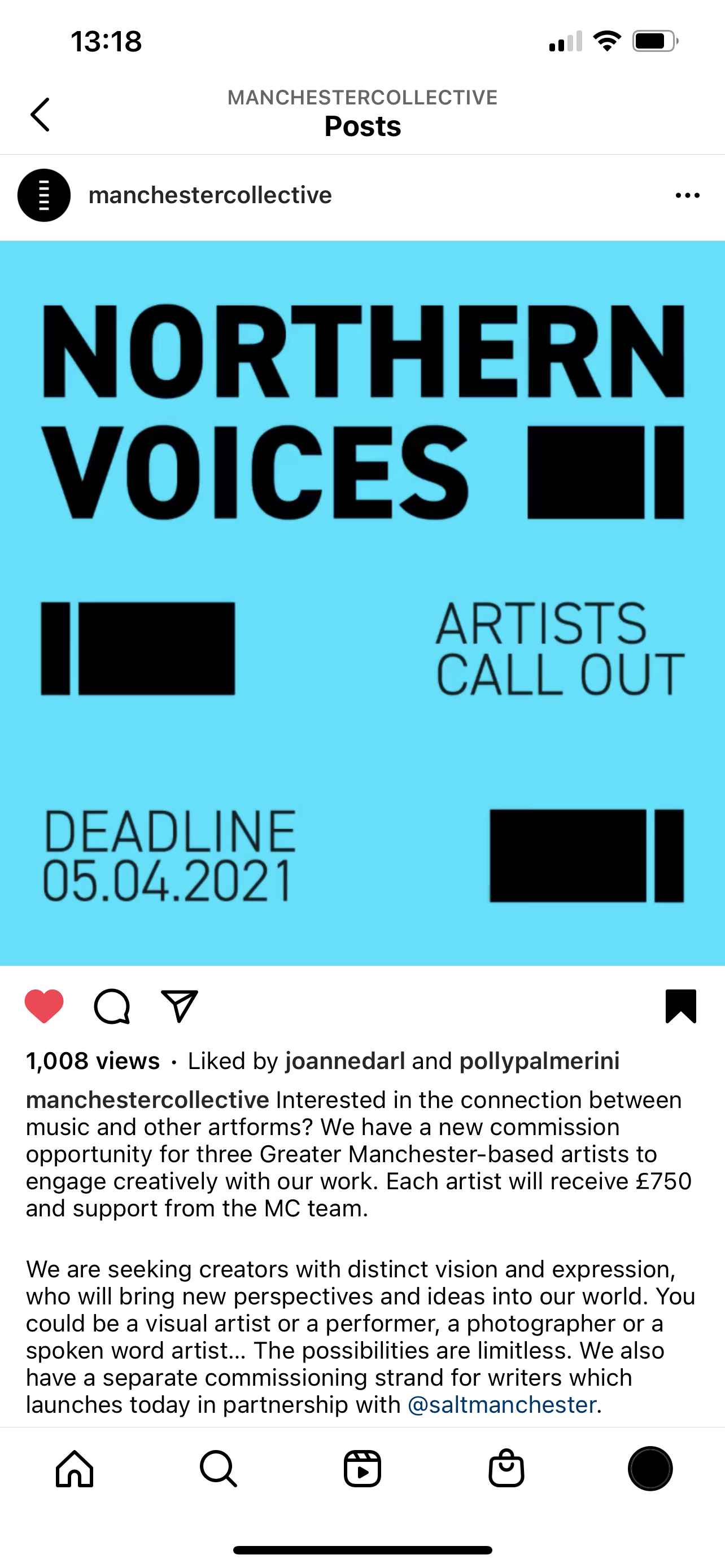The height and width of the screenshot is (1568, 725).
Task: Go back using the top-left arrow
Action: pyautogui.click(x=40, y=115)
